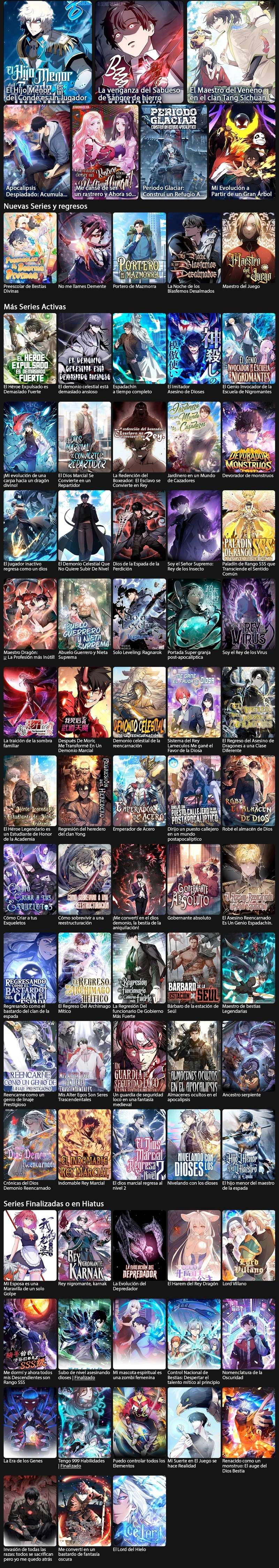View Mi Evolución a Partir de un Gran Árbol
This screenshot has width=279, height=1568.
[x=242, y=152]
